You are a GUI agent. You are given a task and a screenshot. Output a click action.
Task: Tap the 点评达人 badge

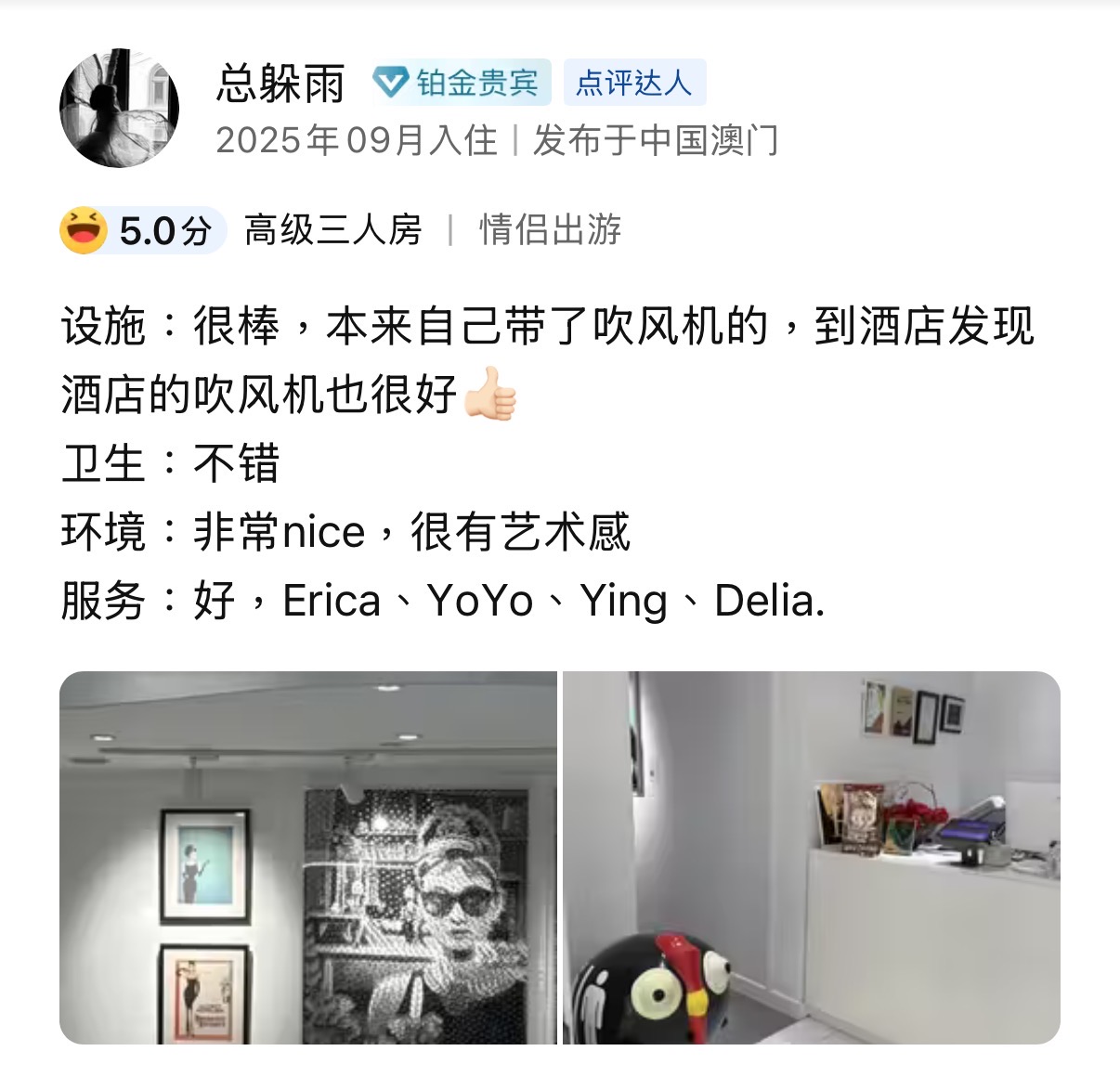coord(634,83)
